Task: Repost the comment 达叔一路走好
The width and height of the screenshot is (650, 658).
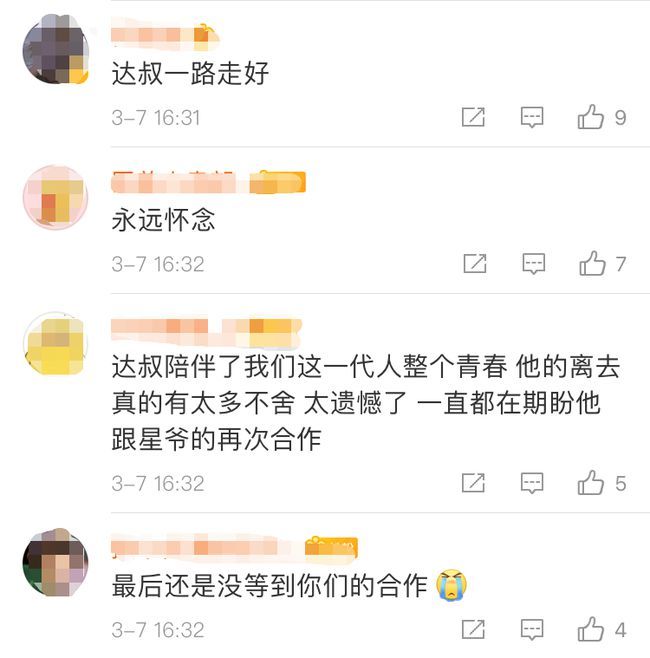Action: click(473, 118)
